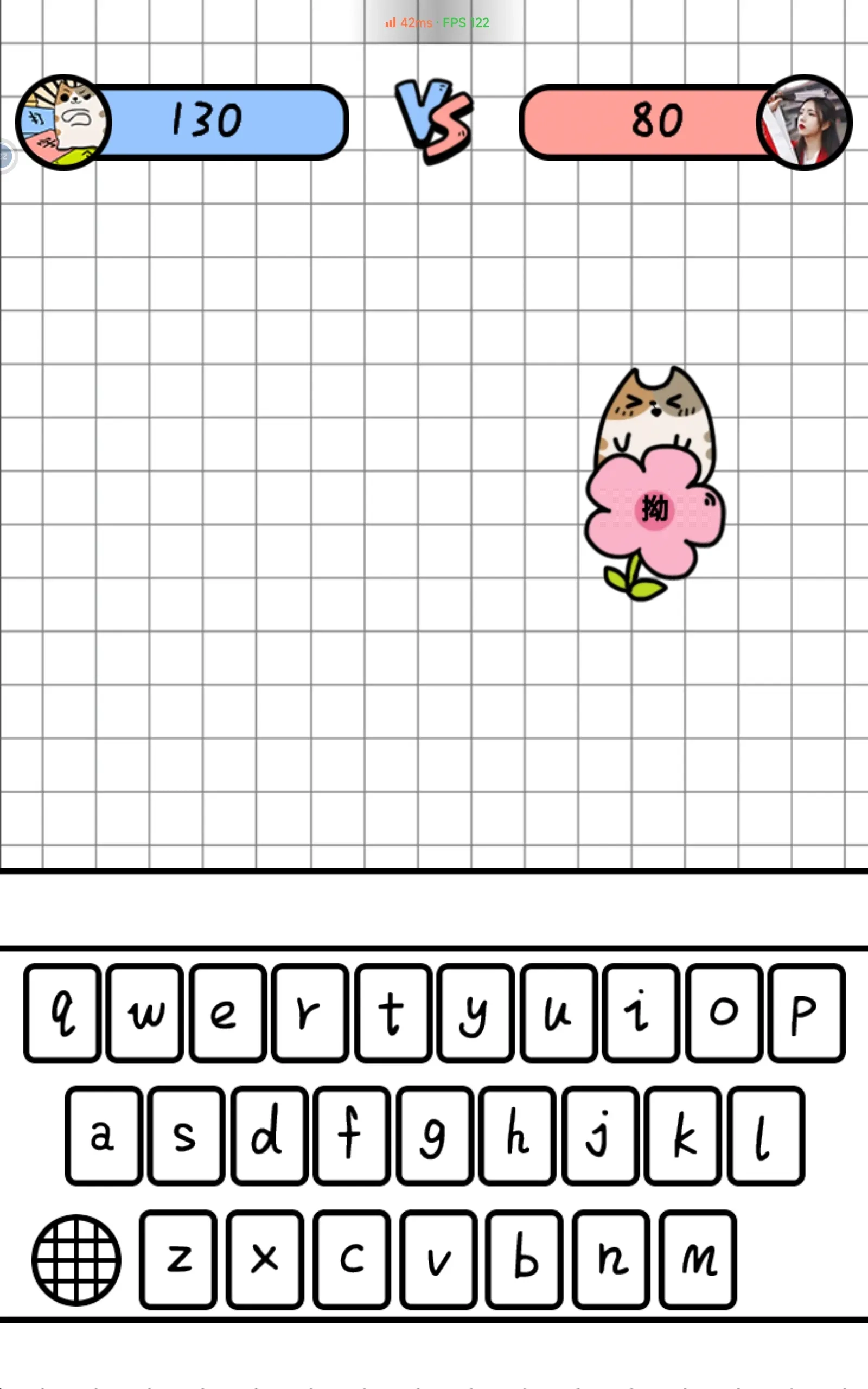868x1389 pixels.
Task: Type the letter w key
Action: 145,1012
